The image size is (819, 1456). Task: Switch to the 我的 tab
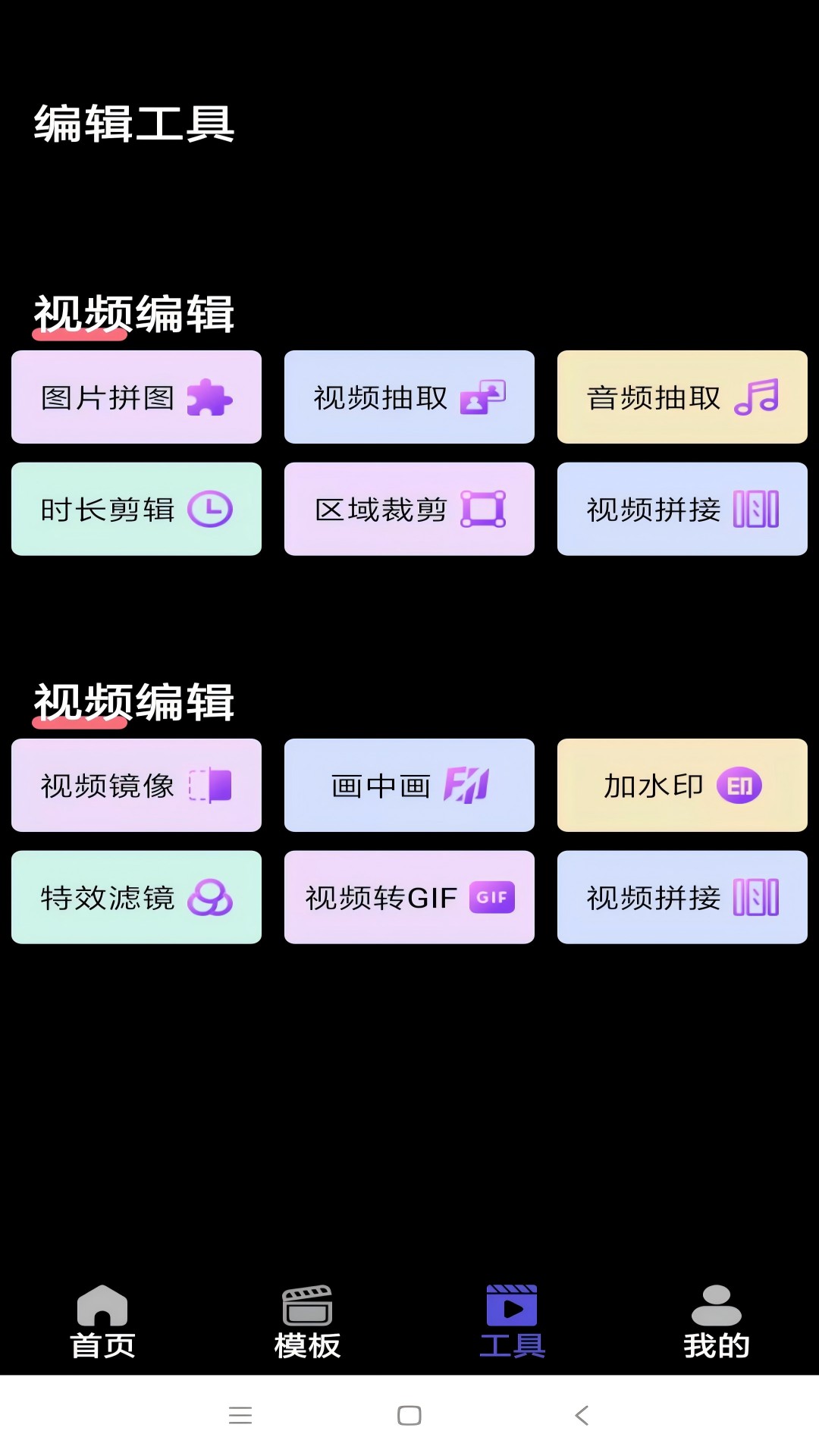coord(716,1319)
